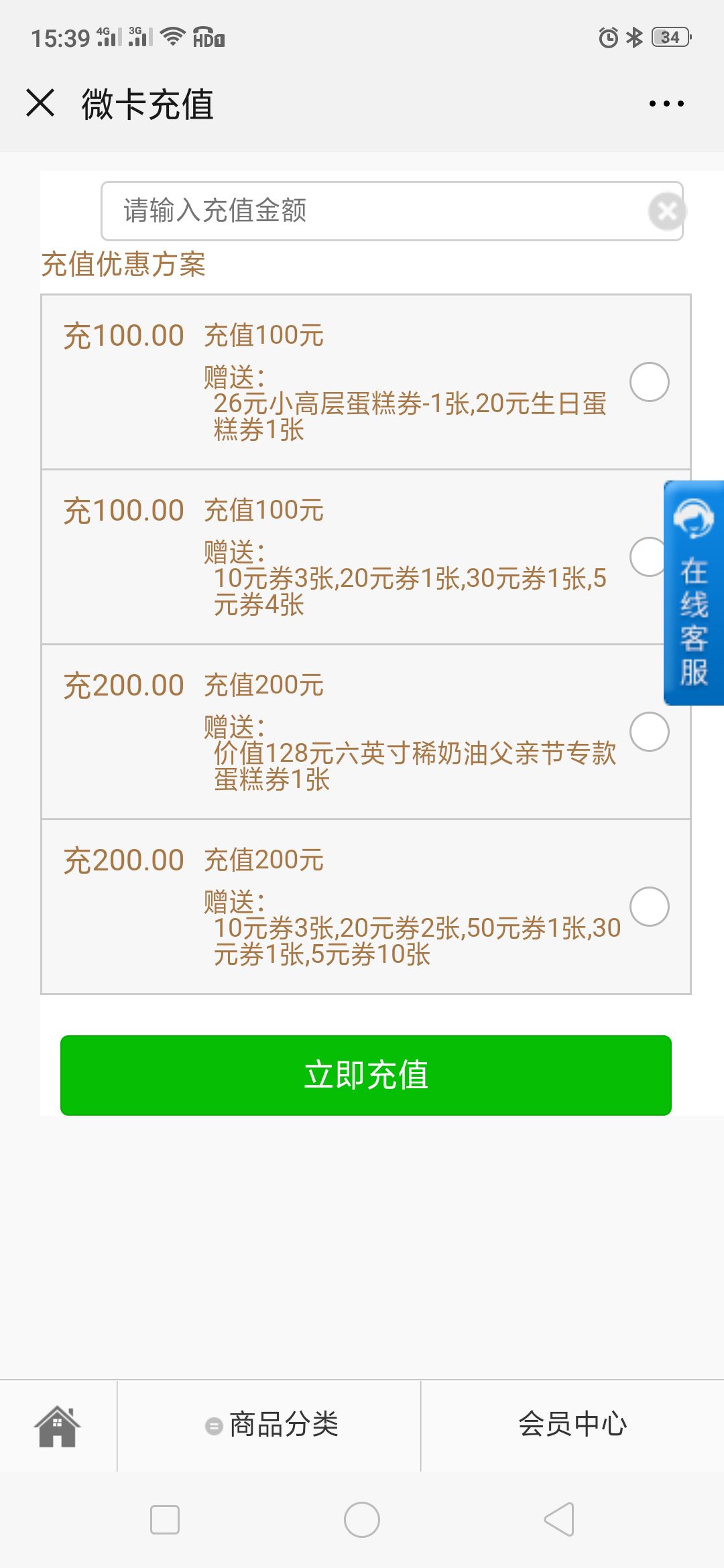Tap the system home button

coord(362,1519)
